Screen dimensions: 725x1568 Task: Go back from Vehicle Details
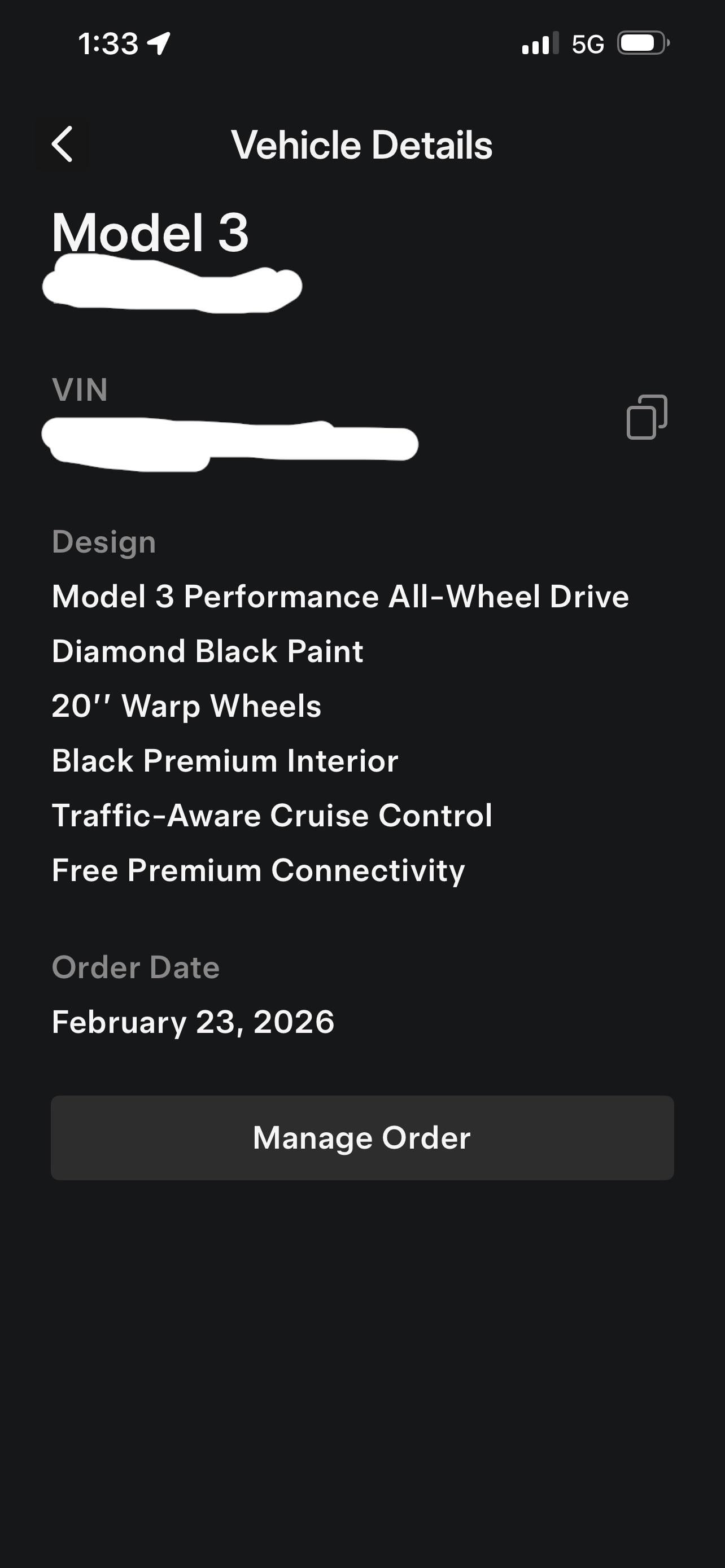62,145
